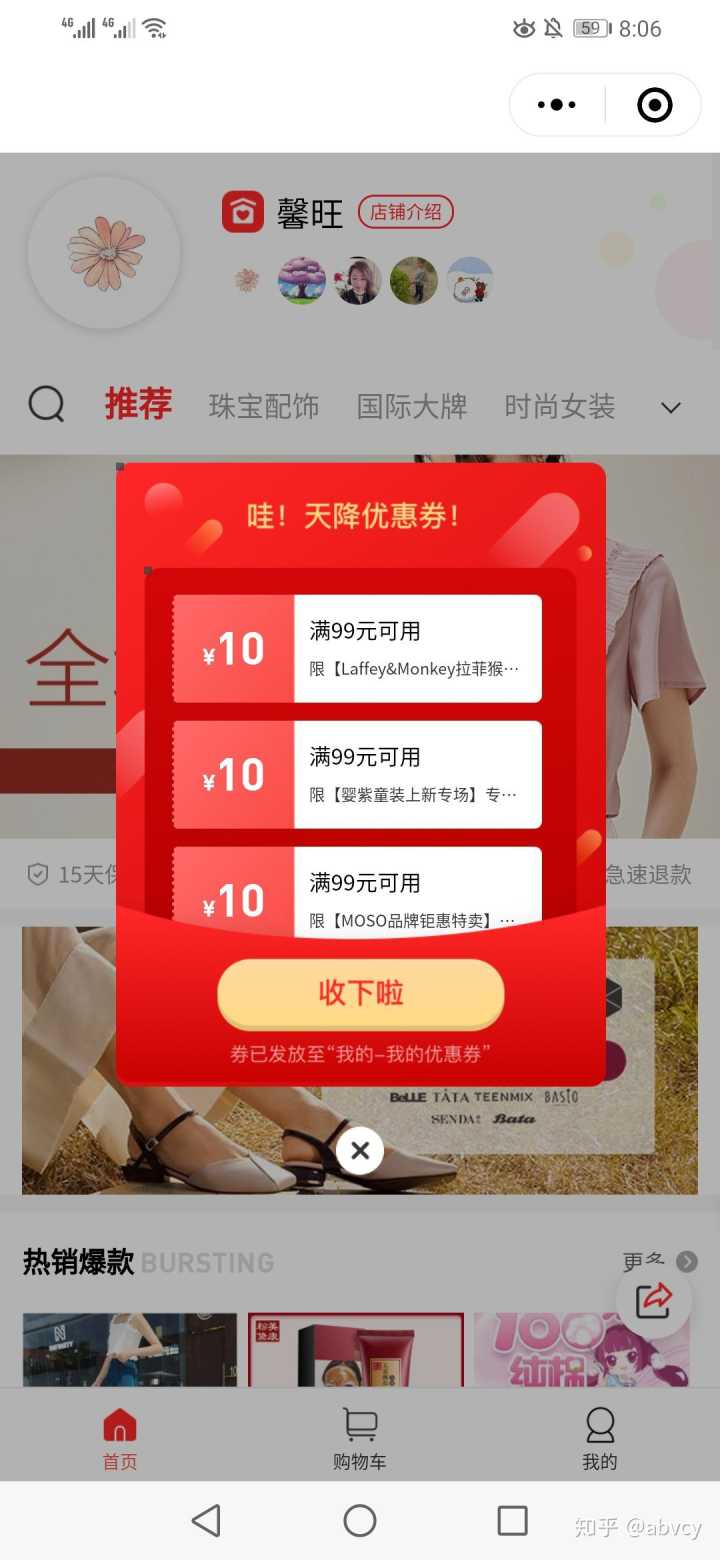This screenshot has width=720, height=1560.
Task: Select the Laffey&Monkey ¥10 coupon
Action: tap(357, 649)
